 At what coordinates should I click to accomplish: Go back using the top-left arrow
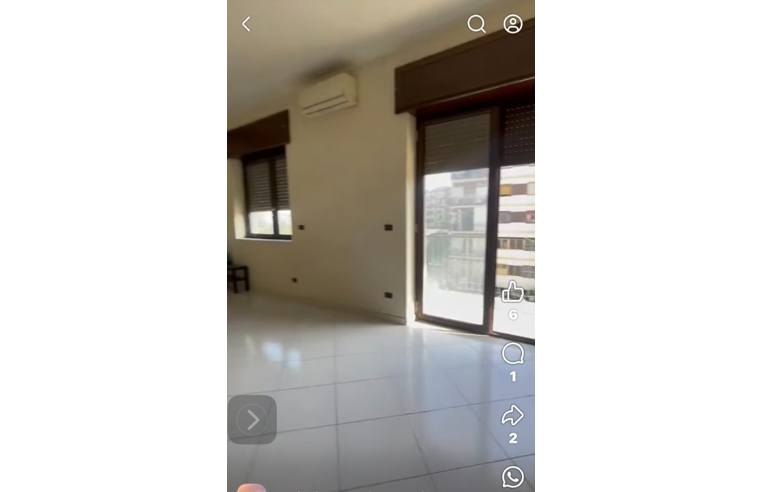(246, 24)
